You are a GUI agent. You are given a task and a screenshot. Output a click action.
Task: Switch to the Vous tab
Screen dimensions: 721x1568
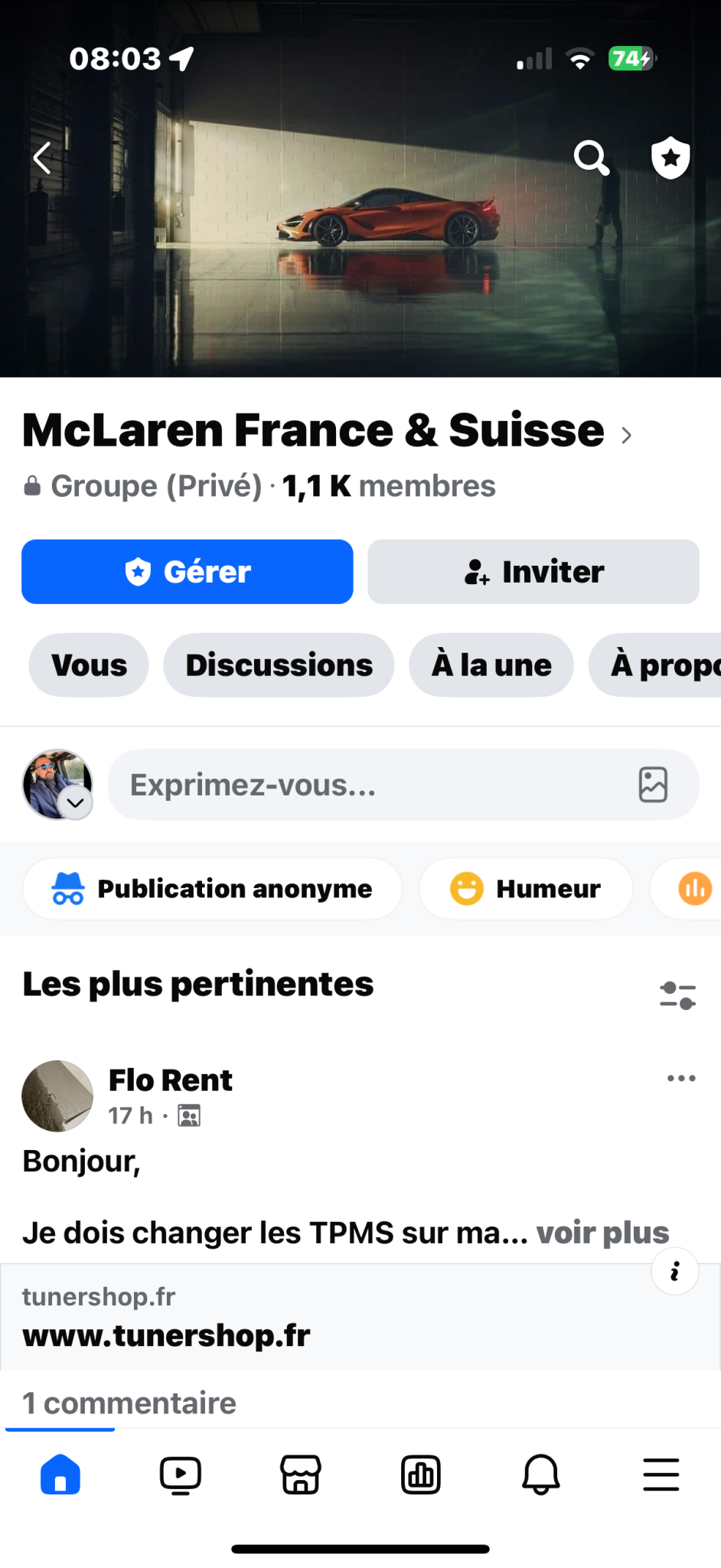[x=89, y=665]
